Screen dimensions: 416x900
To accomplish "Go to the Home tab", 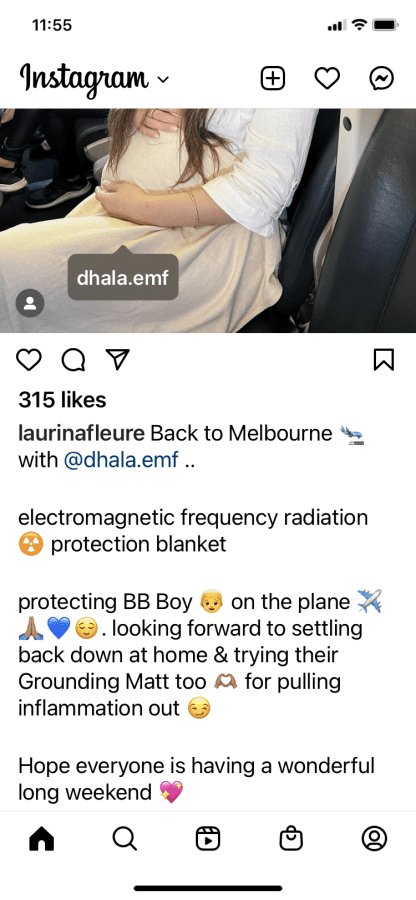I will pos(41,839).
